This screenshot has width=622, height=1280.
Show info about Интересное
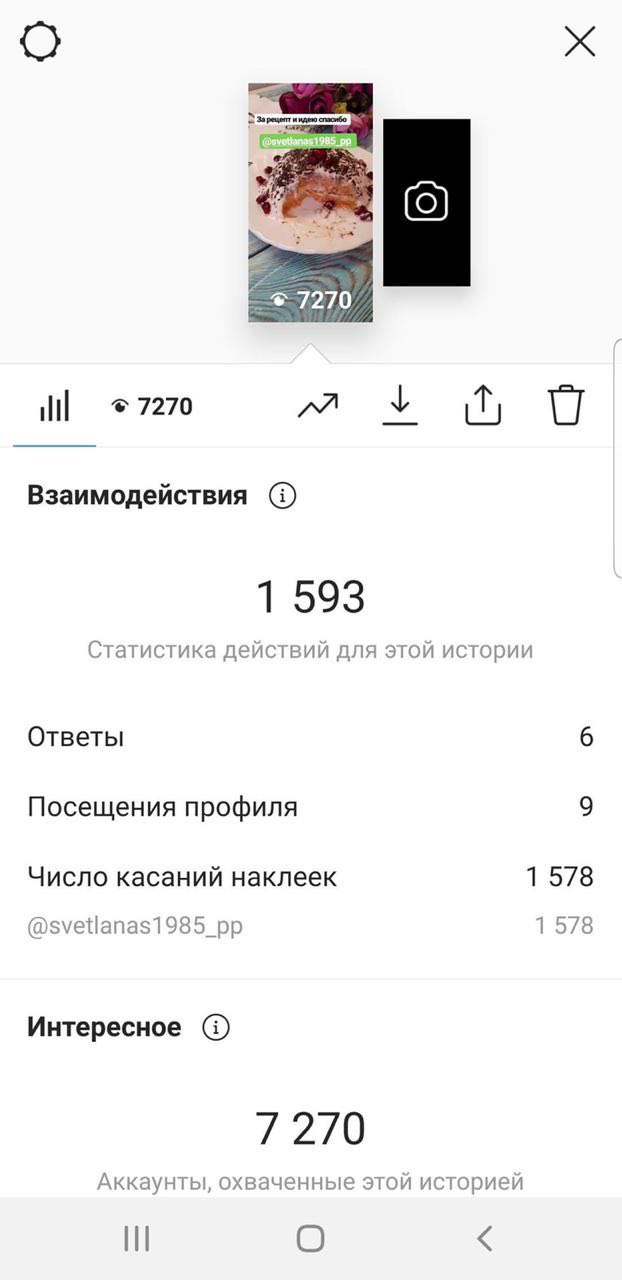216,1027
